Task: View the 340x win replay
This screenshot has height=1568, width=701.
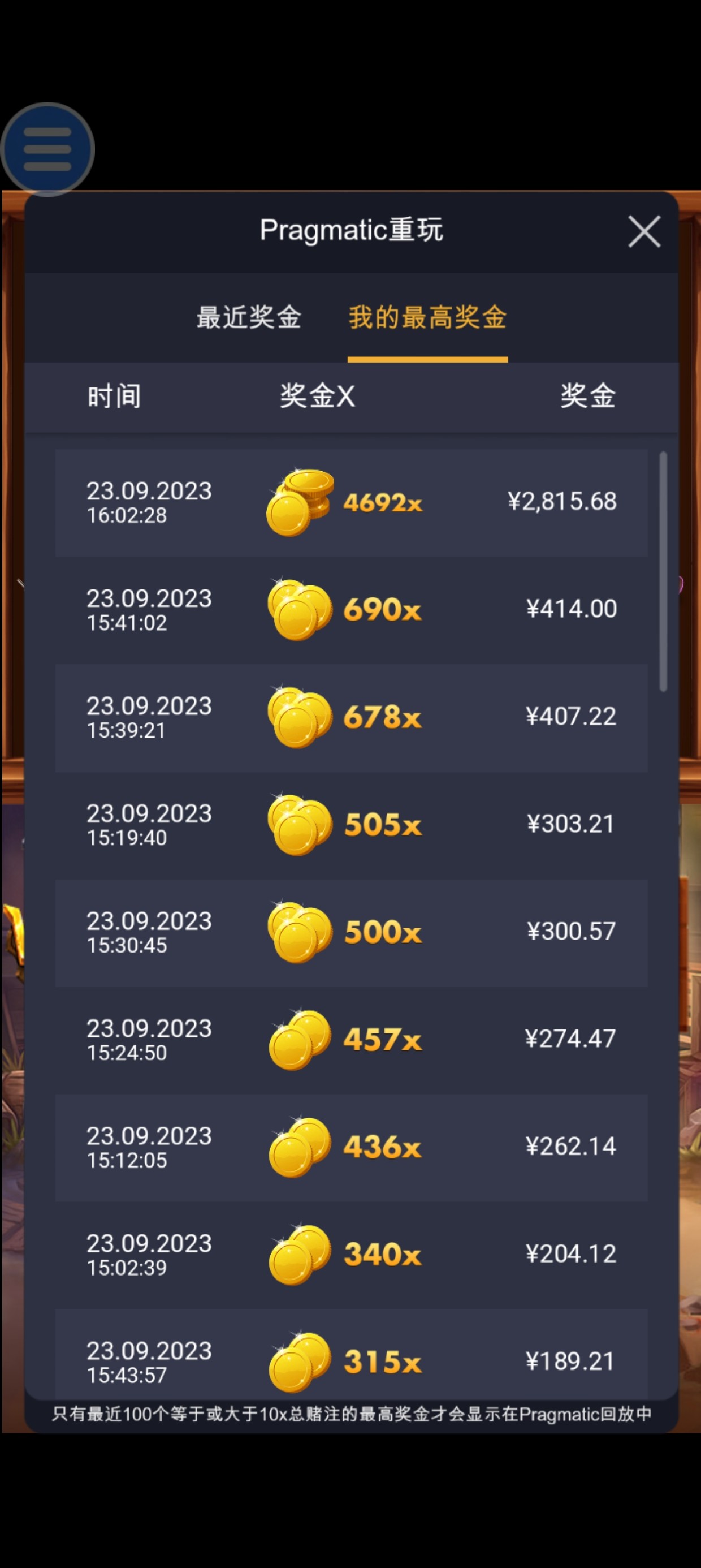Action: tap(351, 1255)
